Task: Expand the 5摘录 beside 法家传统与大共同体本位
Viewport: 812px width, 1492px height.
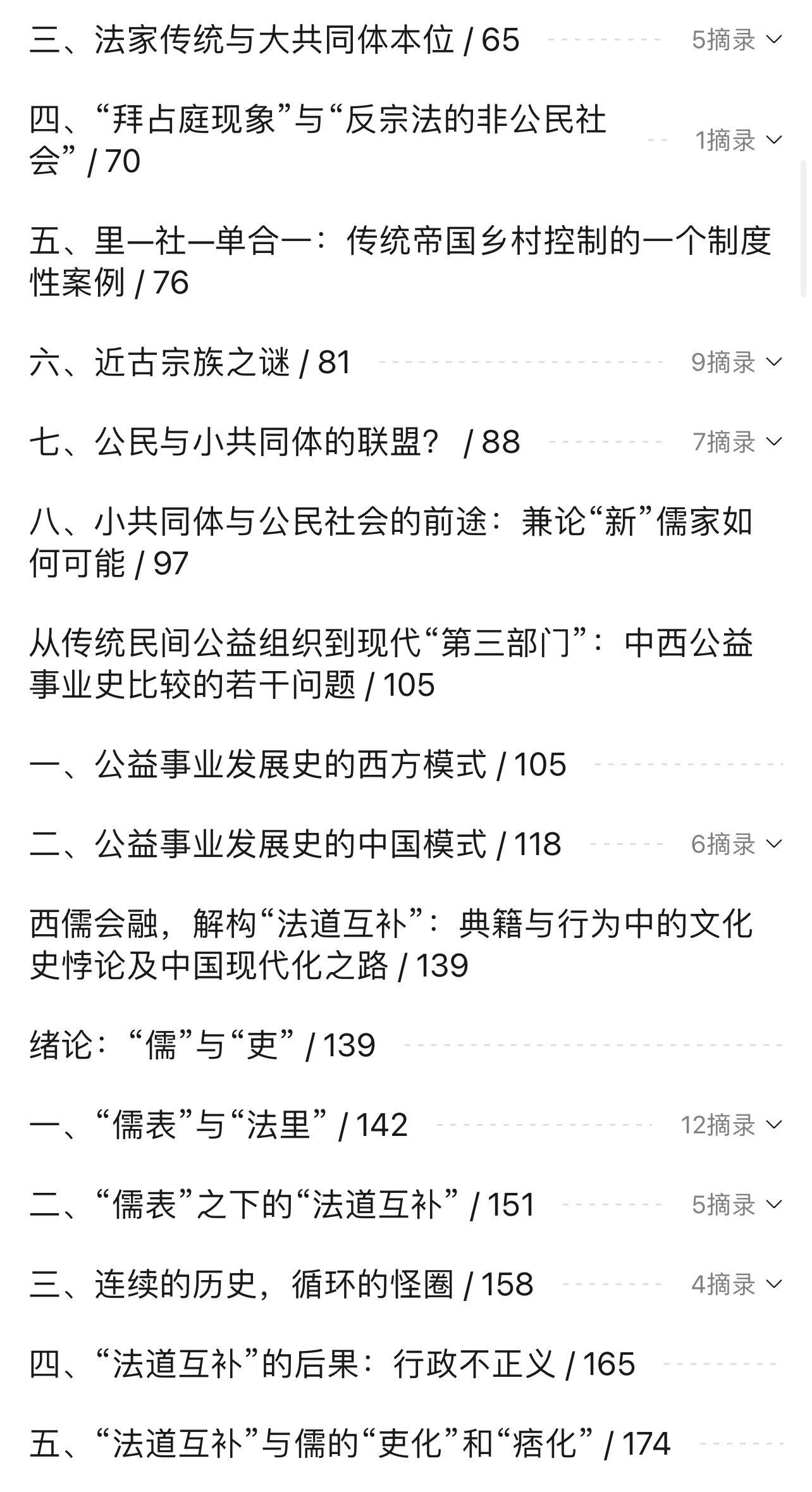Action: (x=737, y=40)
